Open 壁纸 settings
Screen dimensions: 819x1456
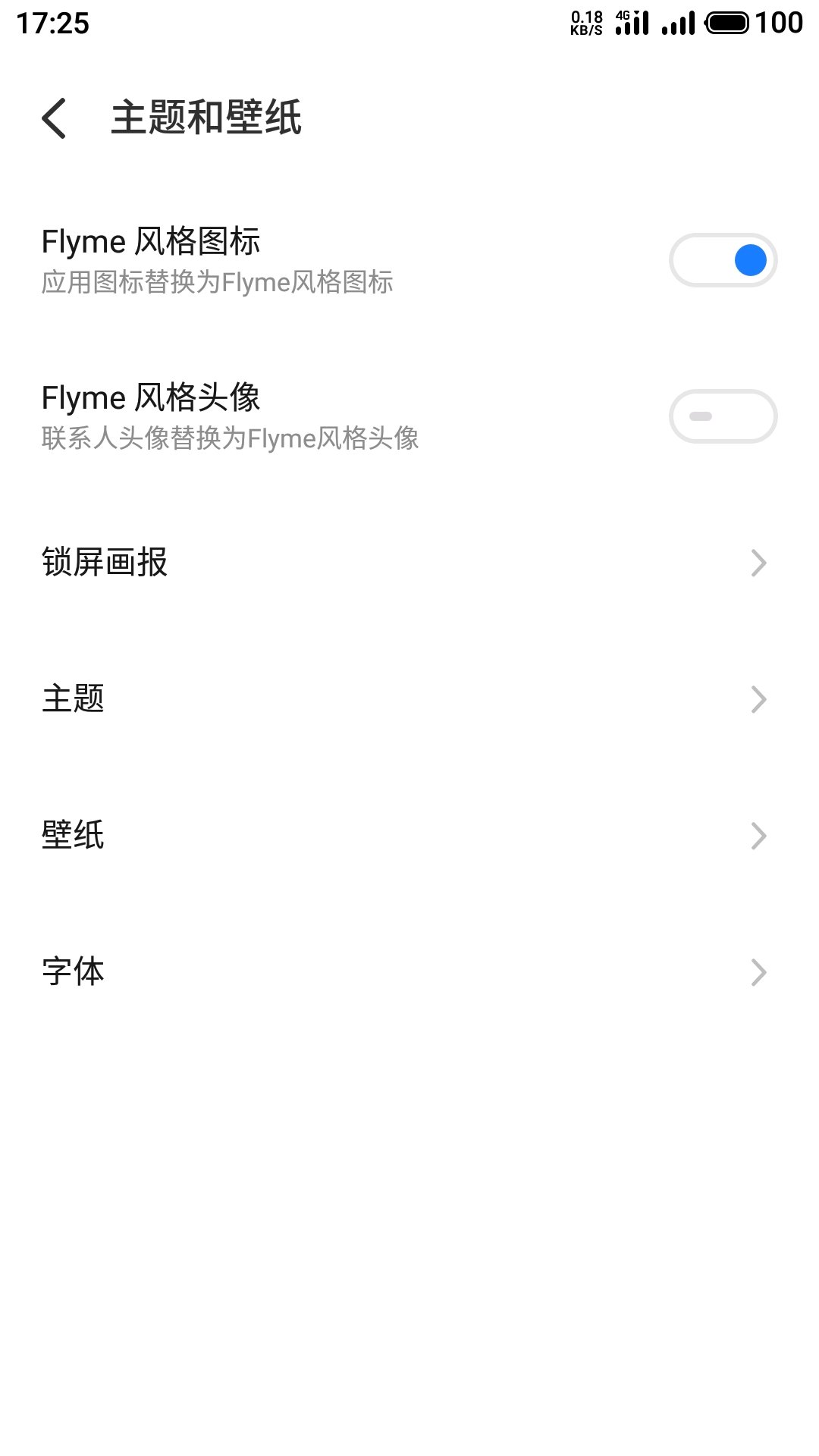pyautogui.click(x=409, y=836)
